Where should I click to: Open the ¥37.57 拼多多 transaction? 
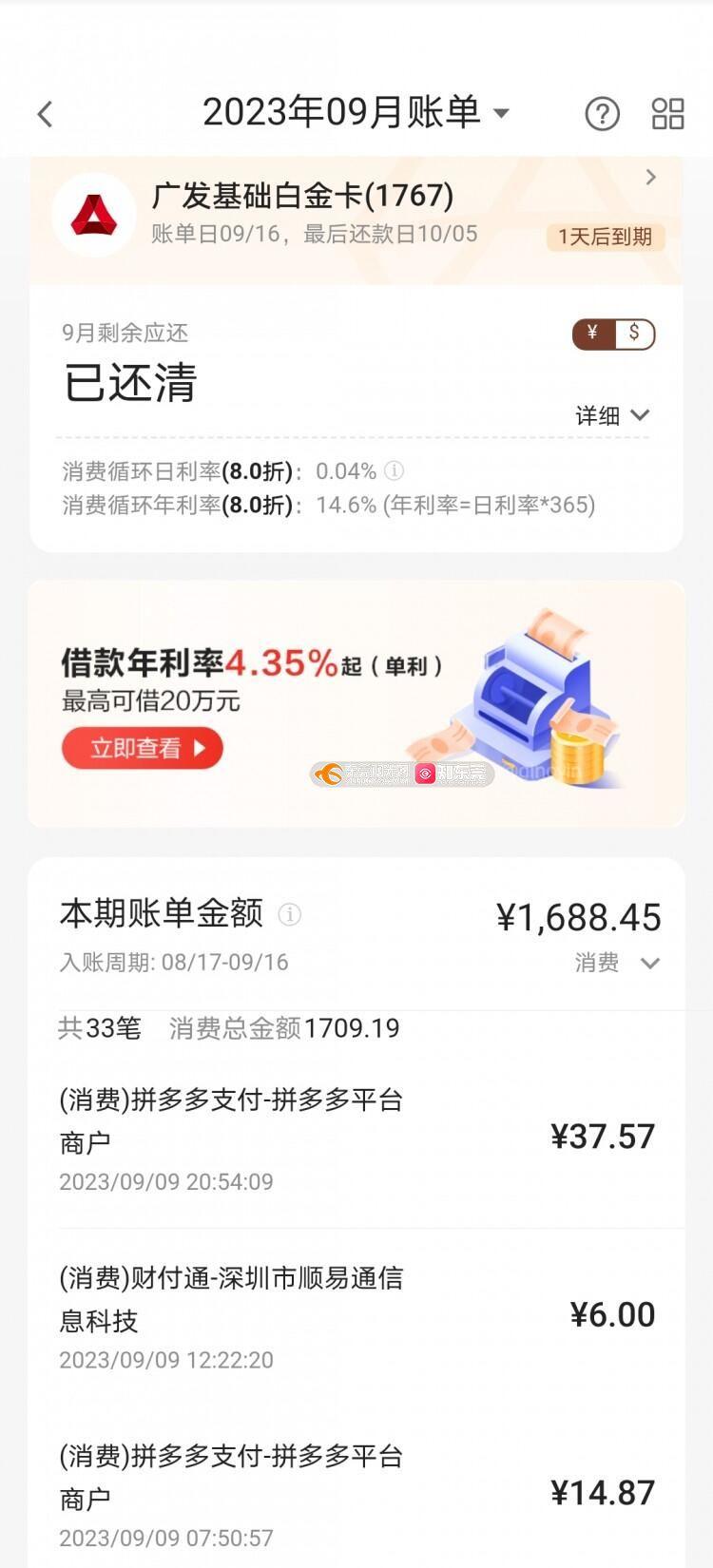356,1138
